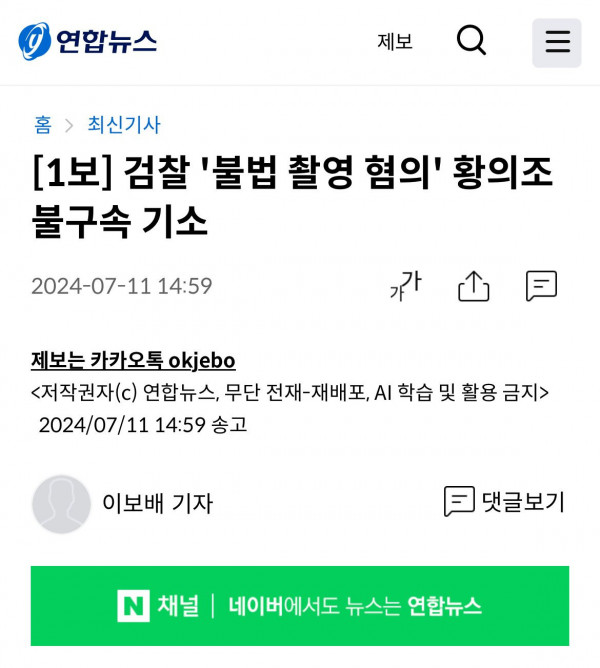Open the 제보는 카카오톡 okjebo link

click(x=133, y=360)
